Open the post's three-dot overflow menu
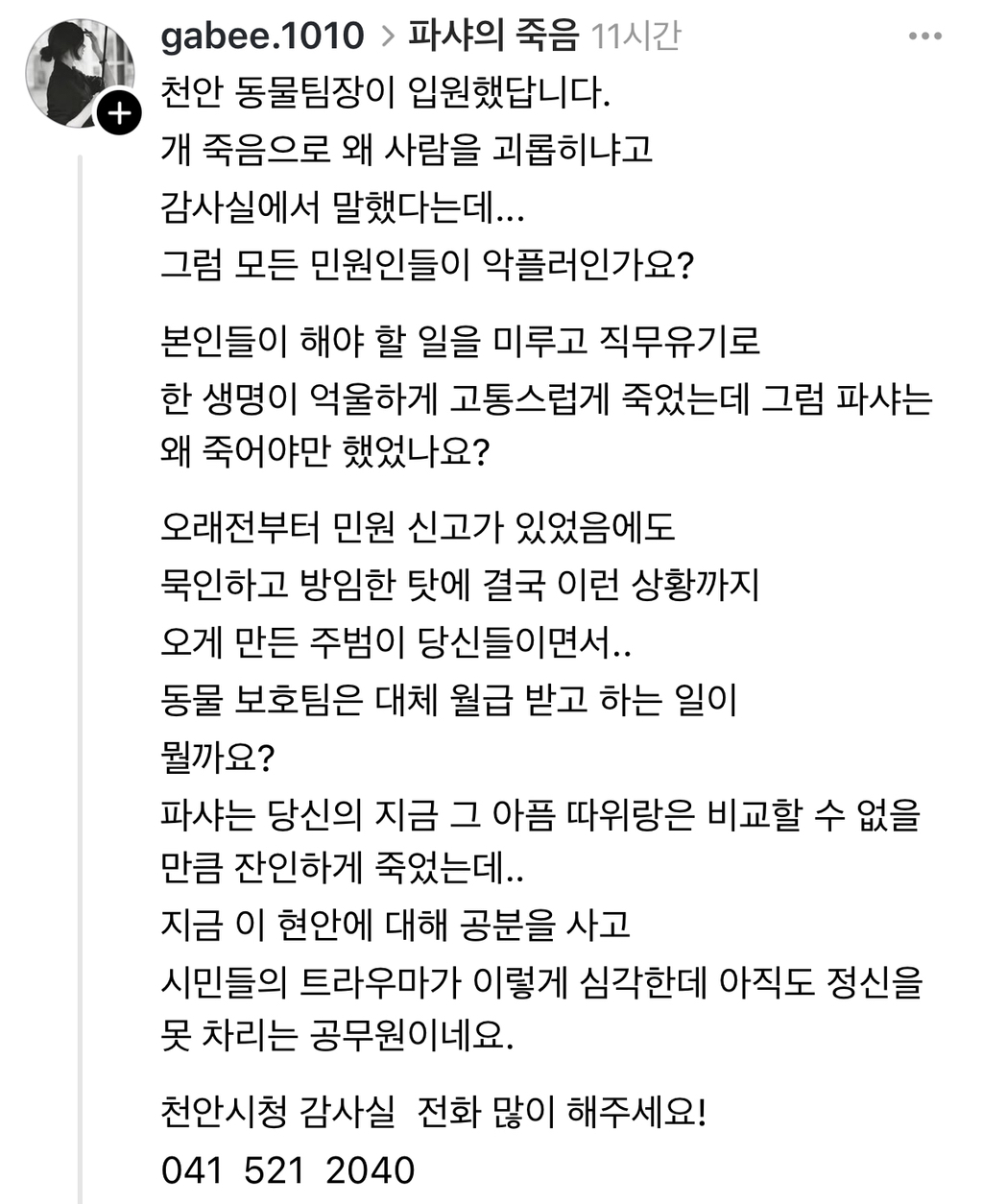 click(925, 36)
